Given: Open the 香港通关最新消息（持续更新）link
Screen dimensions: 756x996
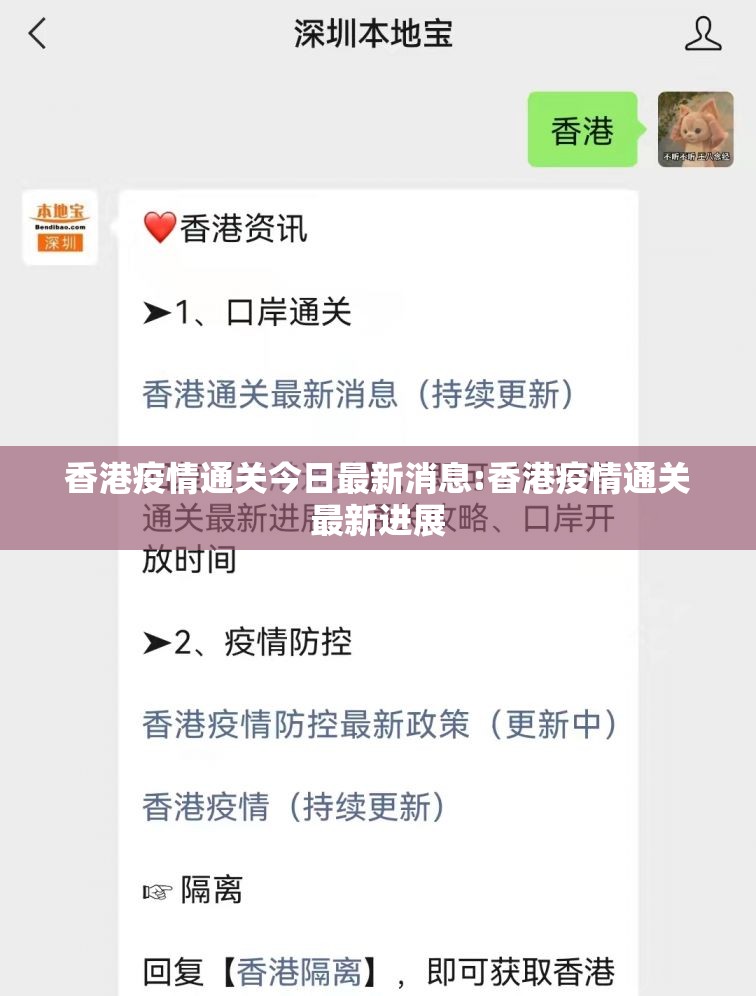Looking at the screenshot, I should click(x=359, y=393).
